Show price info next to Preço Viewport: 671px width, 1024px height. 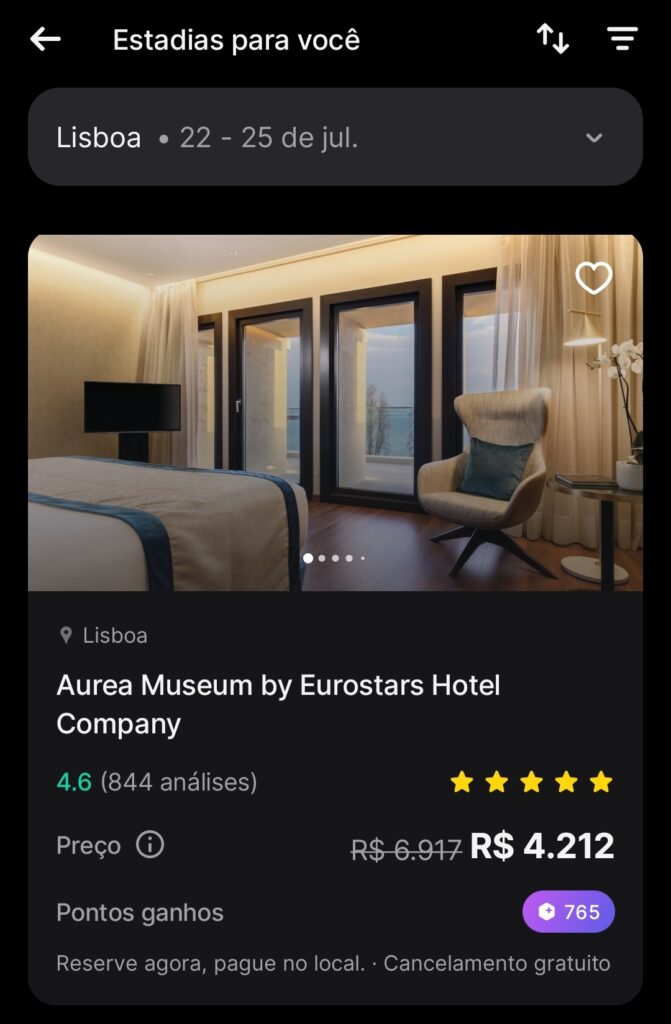[150, 846]
